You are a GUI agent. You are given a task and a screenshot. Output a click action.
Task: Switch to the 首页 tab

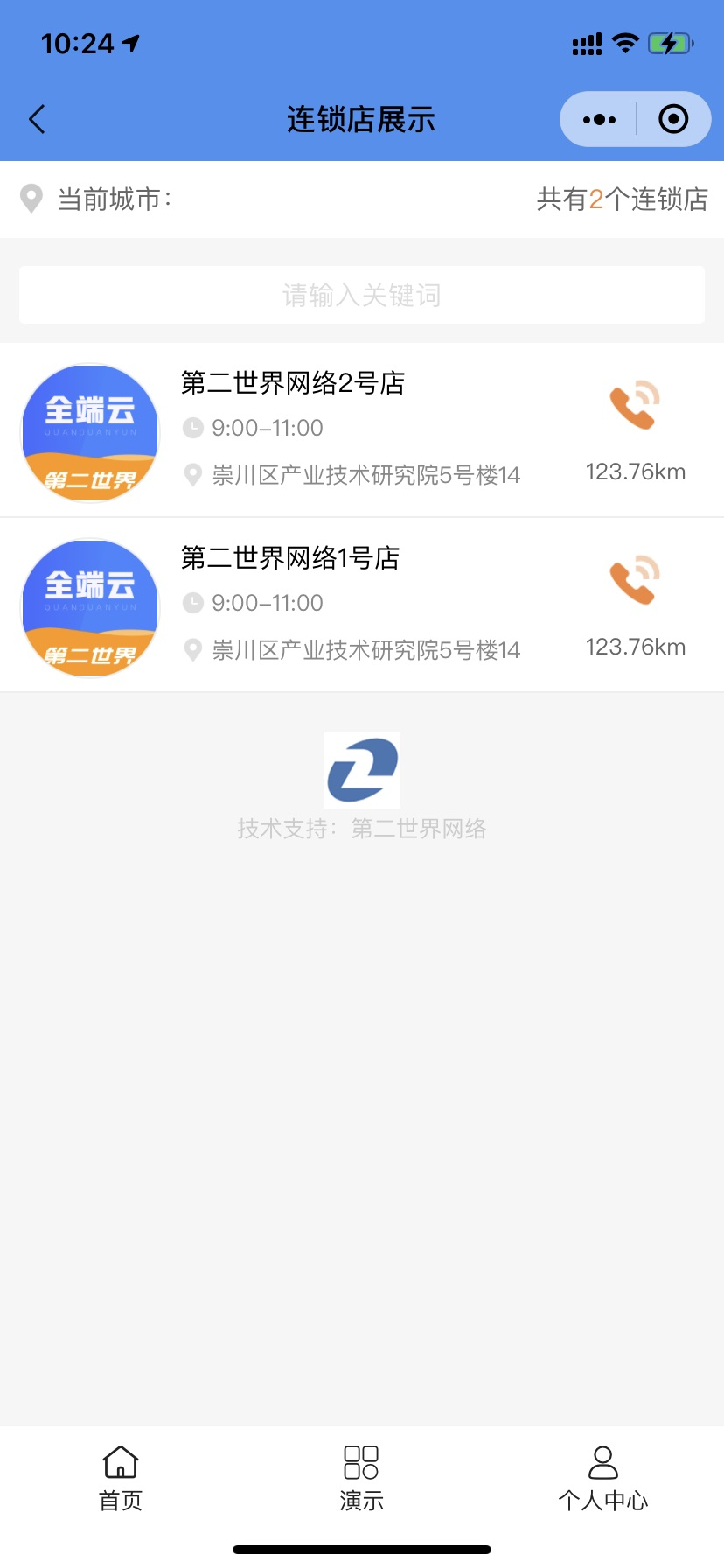pyautogui.click(x=121, y=1478)
